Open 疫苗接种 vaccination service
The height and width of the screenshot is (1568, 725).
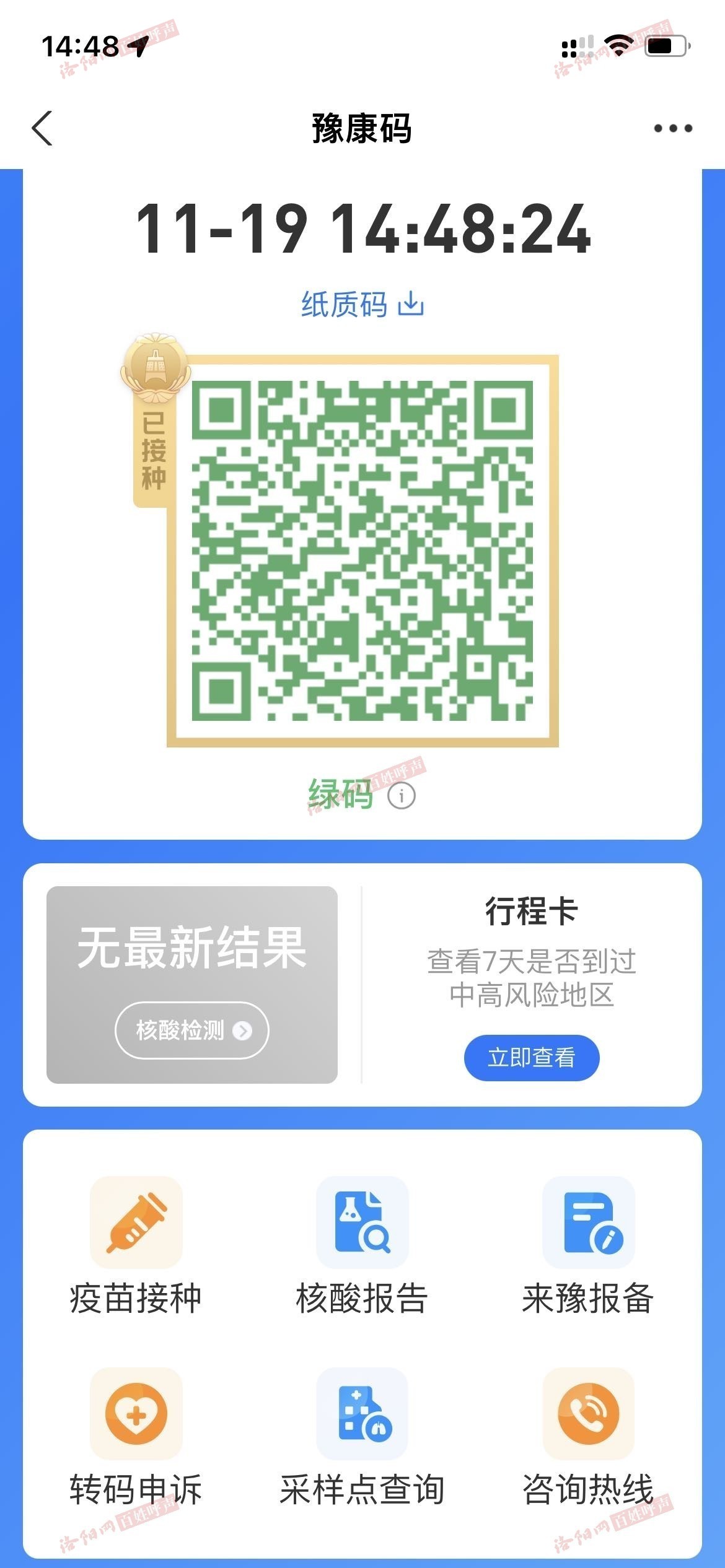coord(136,1246)
